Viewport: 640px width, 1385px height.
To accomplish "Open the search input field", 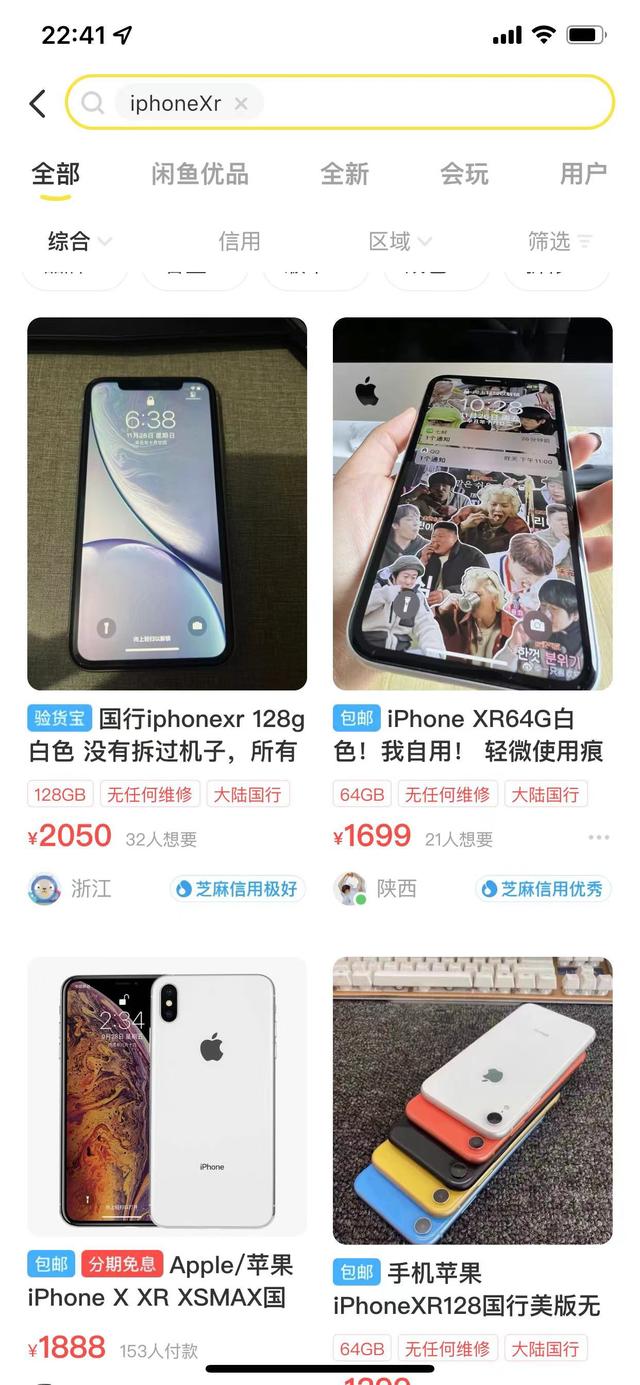I will (430, 103).
